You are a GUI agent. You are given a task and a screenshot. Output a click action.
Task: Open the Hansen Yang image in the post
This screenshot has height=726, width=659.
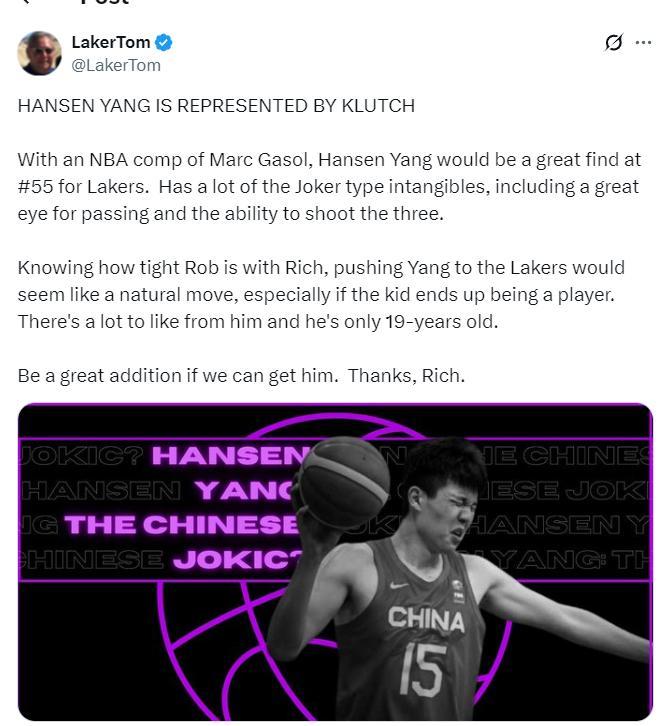[335, 560]
